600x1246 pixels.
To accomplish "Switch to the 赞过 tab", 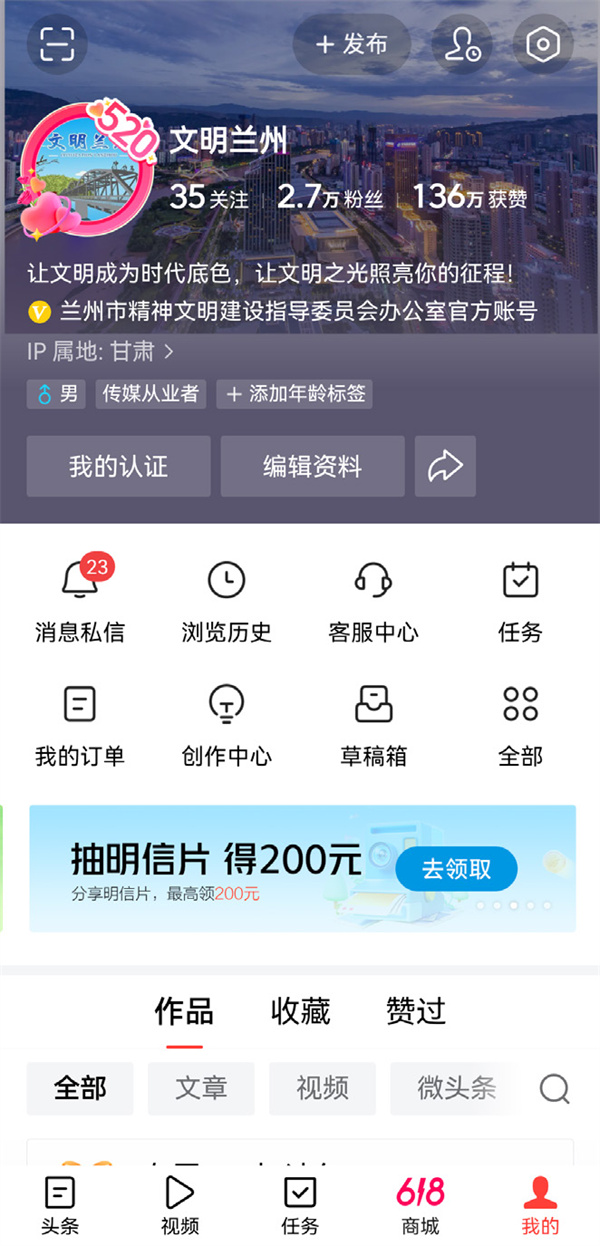I will click(x=416, y=1012).
